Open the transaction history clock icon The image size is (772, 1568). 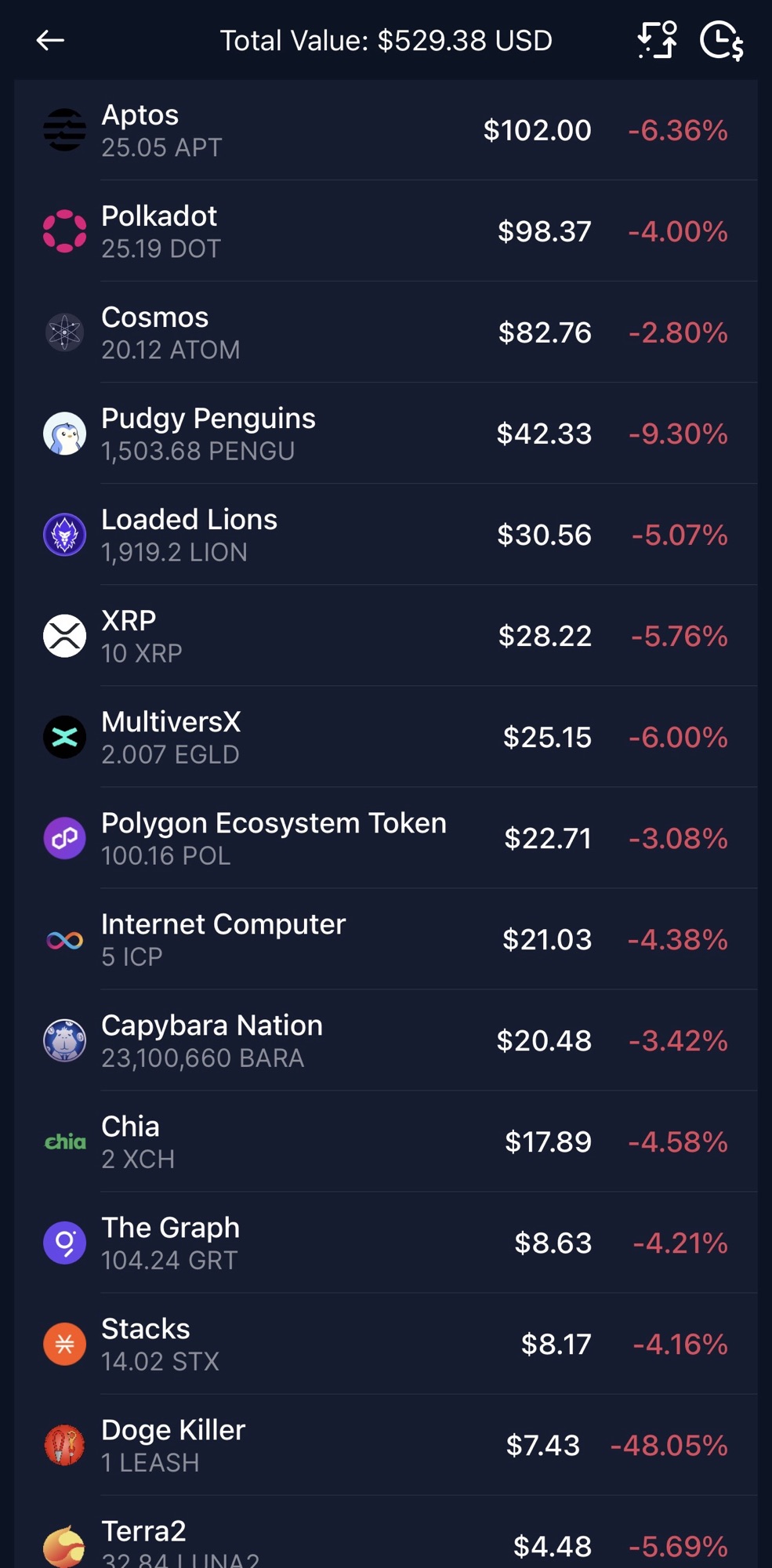click(720, 40)
